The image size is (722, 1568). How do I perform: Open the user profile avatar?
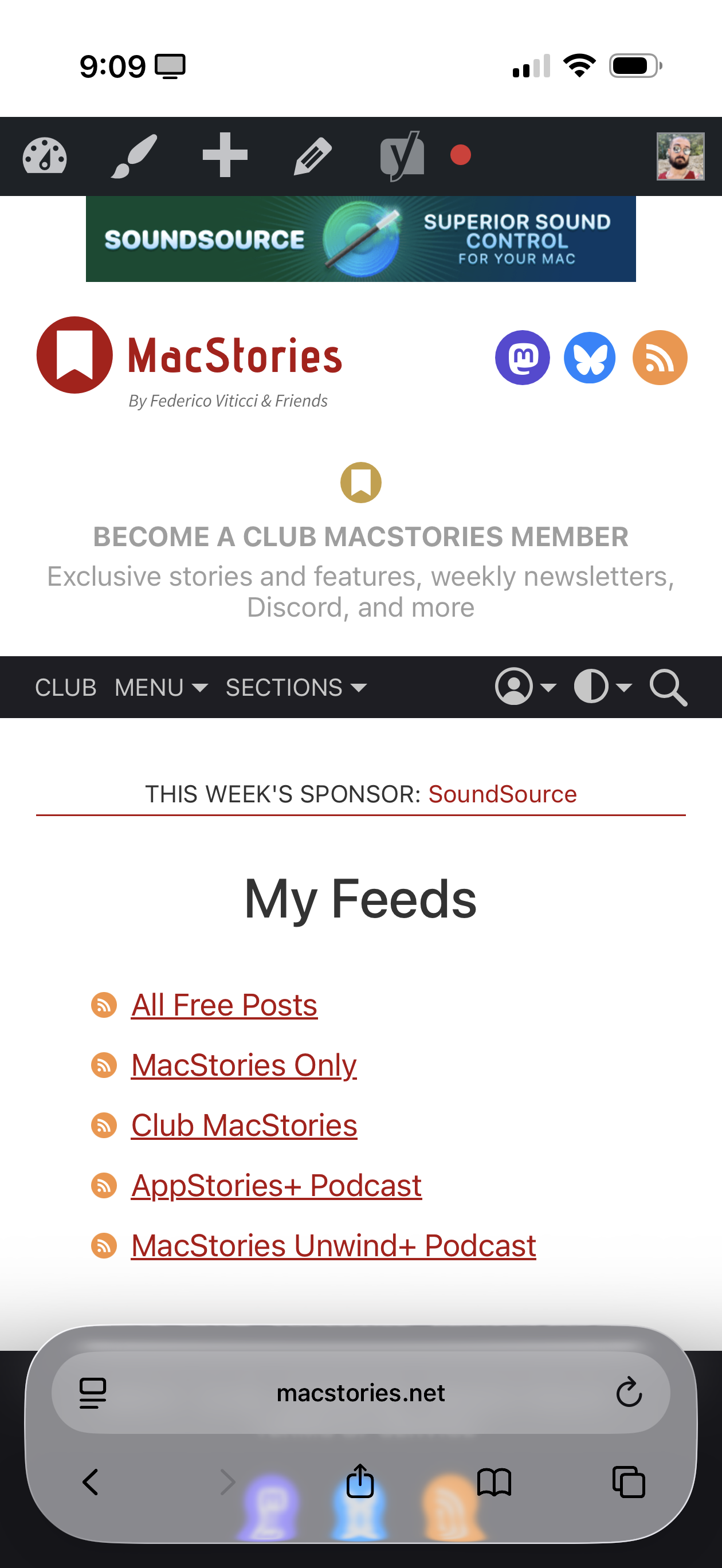coord(680,156)
